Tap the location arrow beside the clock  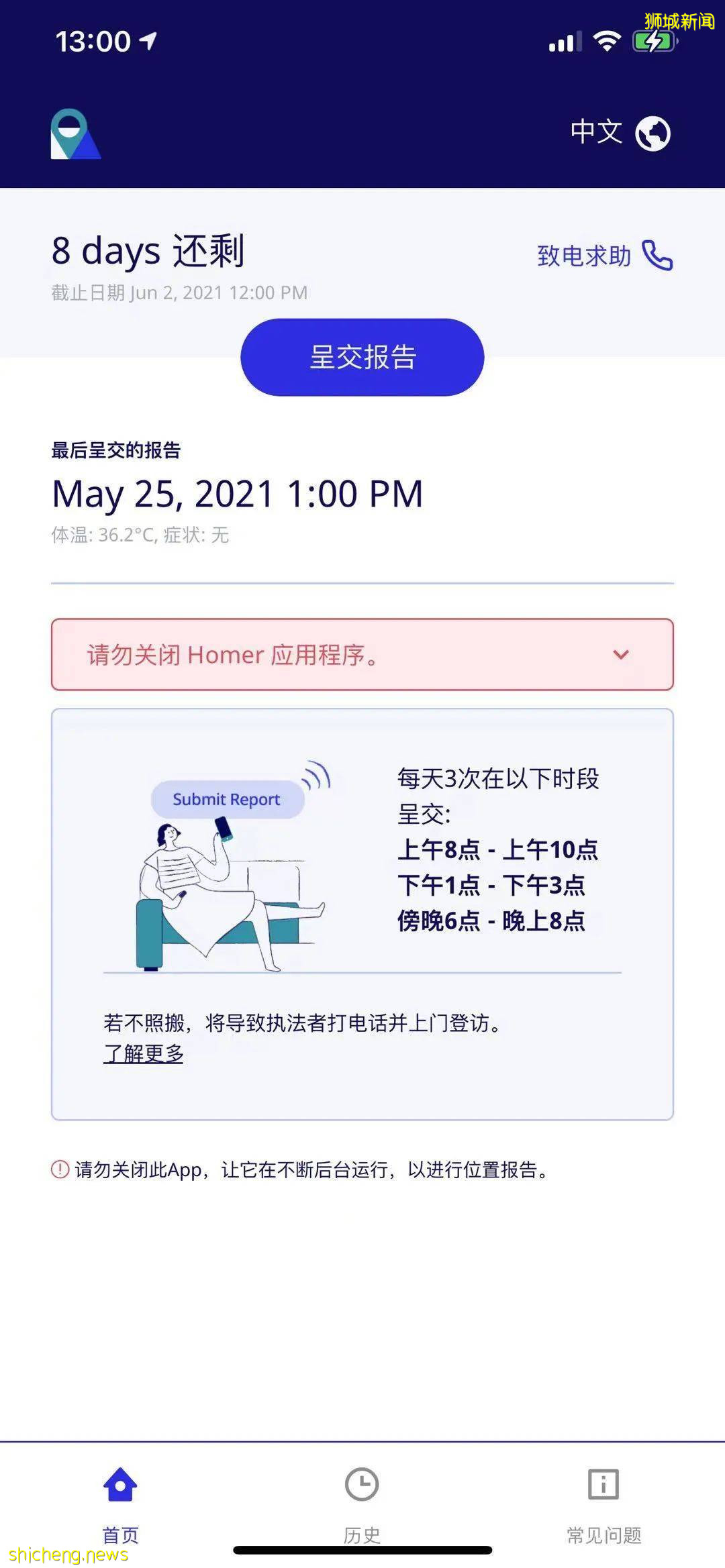coord(149,40)
